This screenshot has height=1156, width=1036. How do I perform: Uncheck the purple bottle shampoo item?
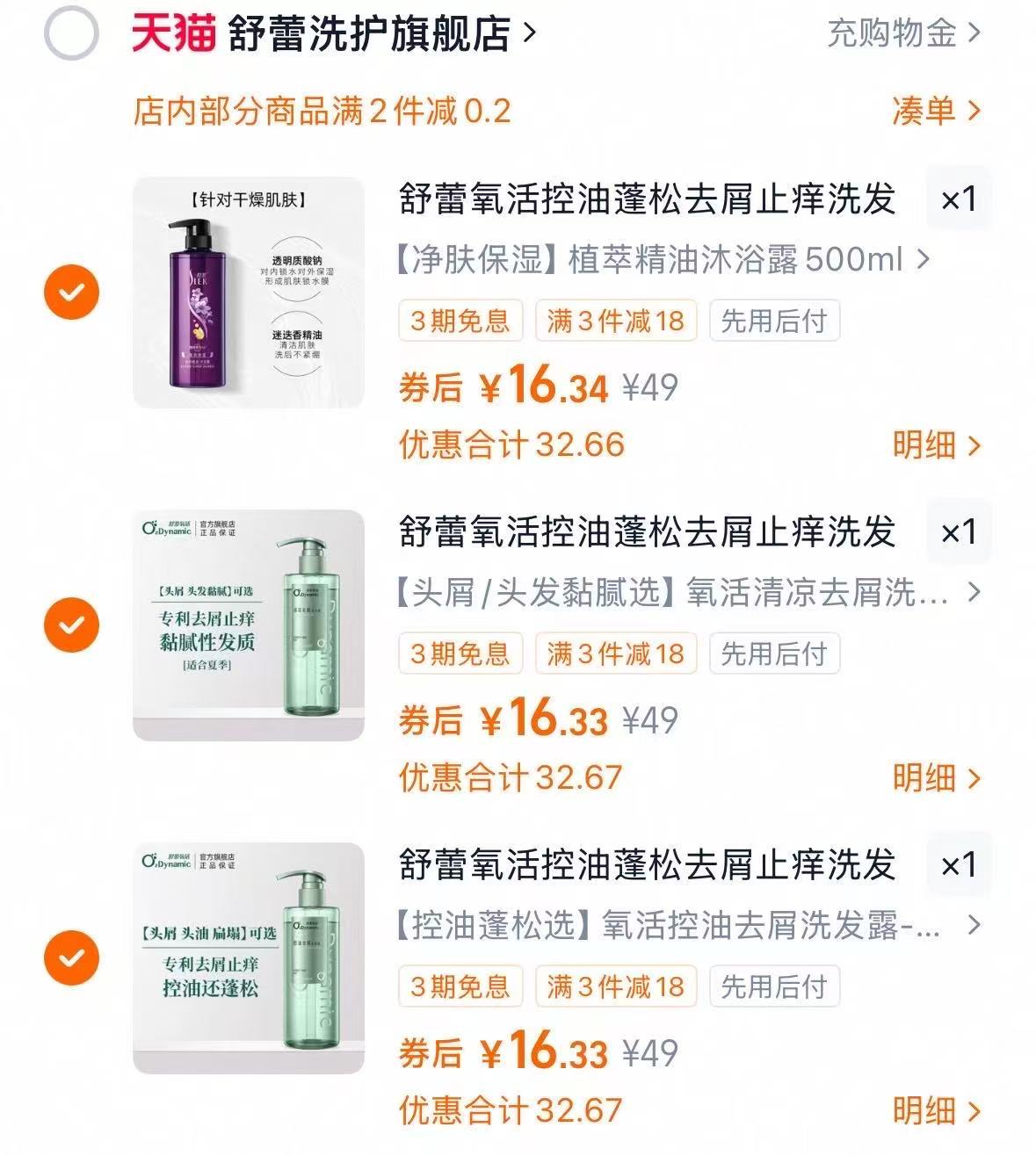click(x=72, y=290)
